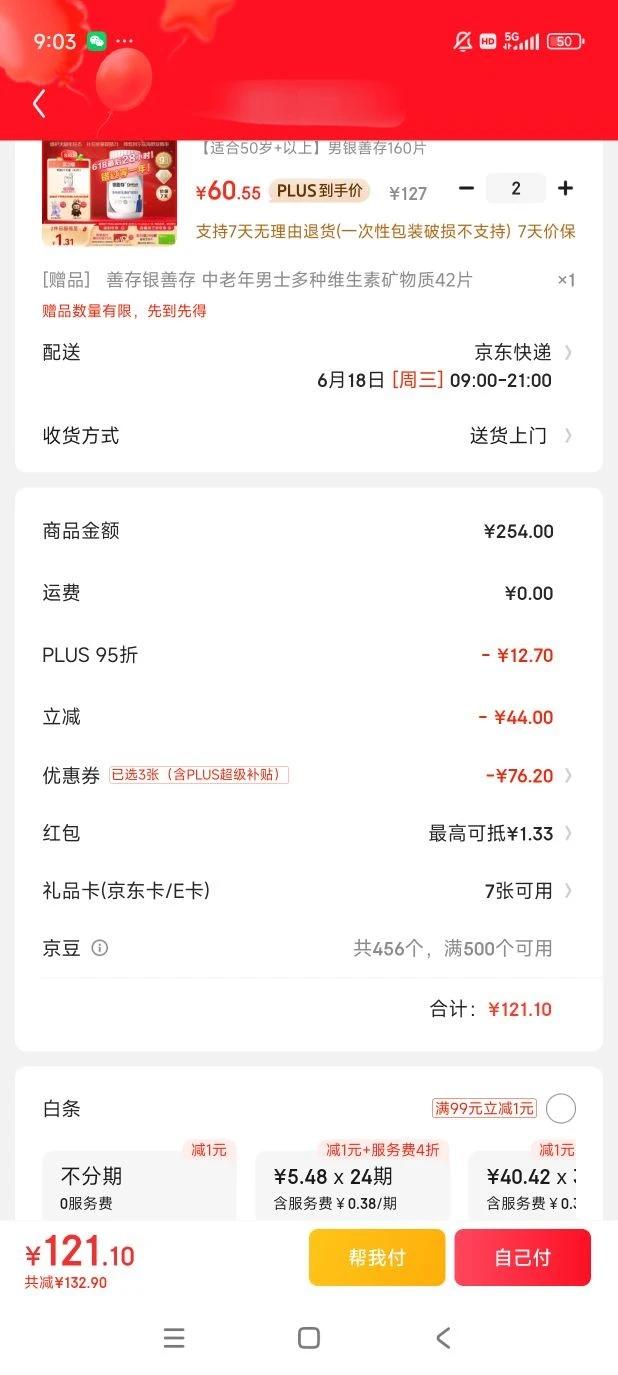Viewport: 618px width, 1375px height.
Task: Go back using the top-left arrow
Action: pyautogui.click(x=39, y=104)
